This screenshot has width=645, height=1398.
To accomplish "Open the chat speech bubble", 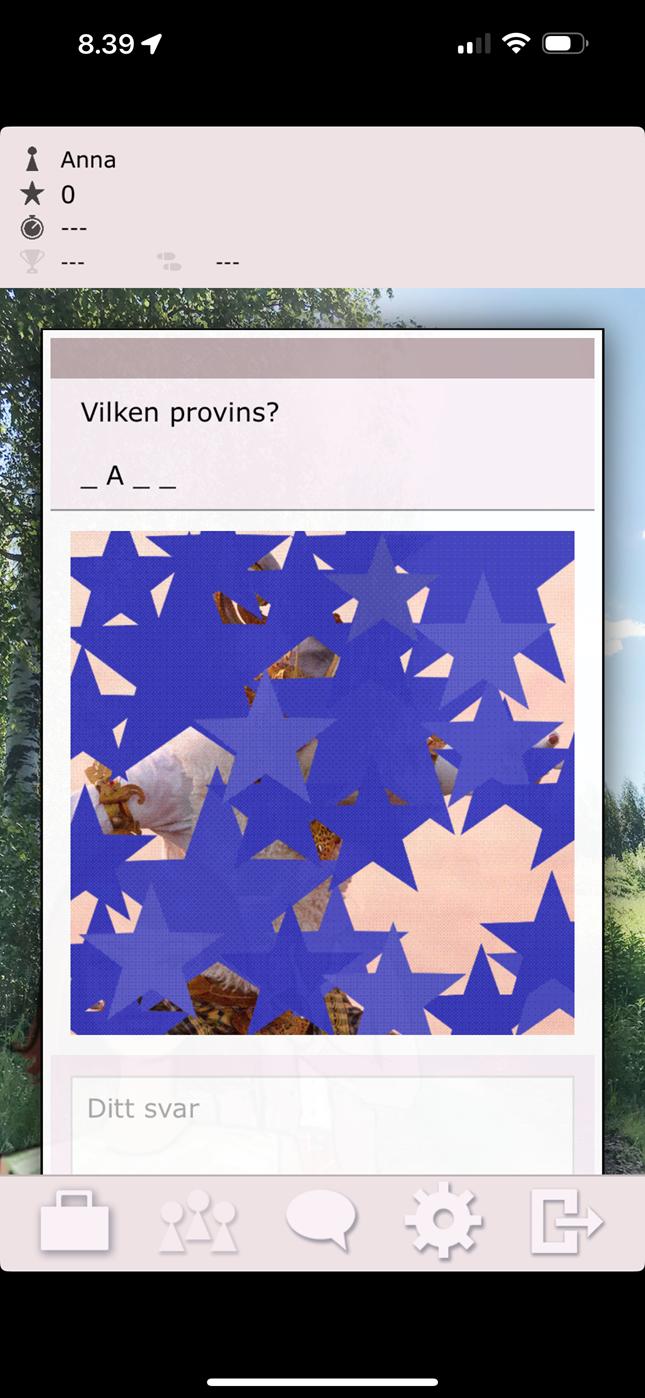I will click(x=321, y=1221).
